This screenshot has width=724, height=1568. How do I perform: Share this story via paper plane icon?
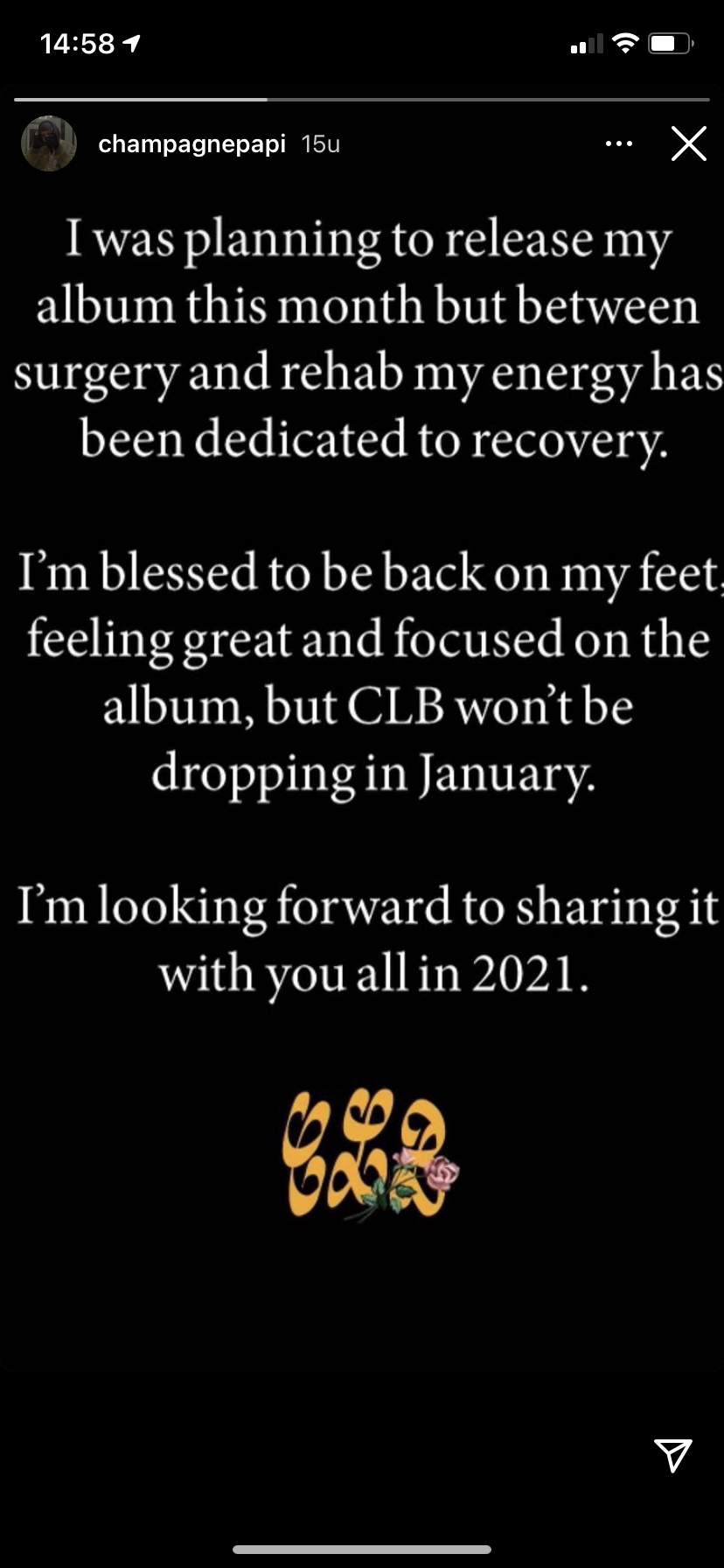[673, 1454]
